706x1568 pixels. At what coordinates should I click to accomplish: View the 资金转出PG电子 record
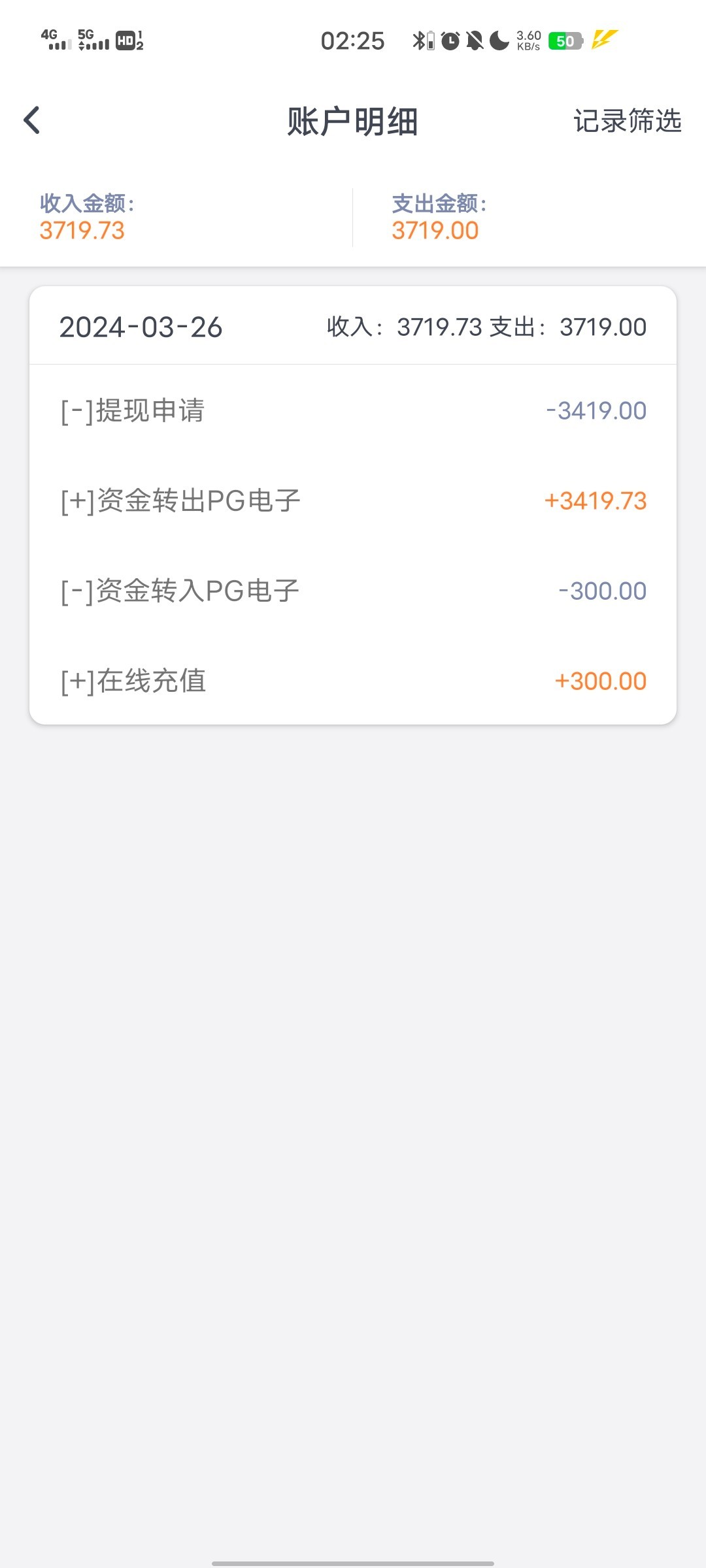(353, 501)
